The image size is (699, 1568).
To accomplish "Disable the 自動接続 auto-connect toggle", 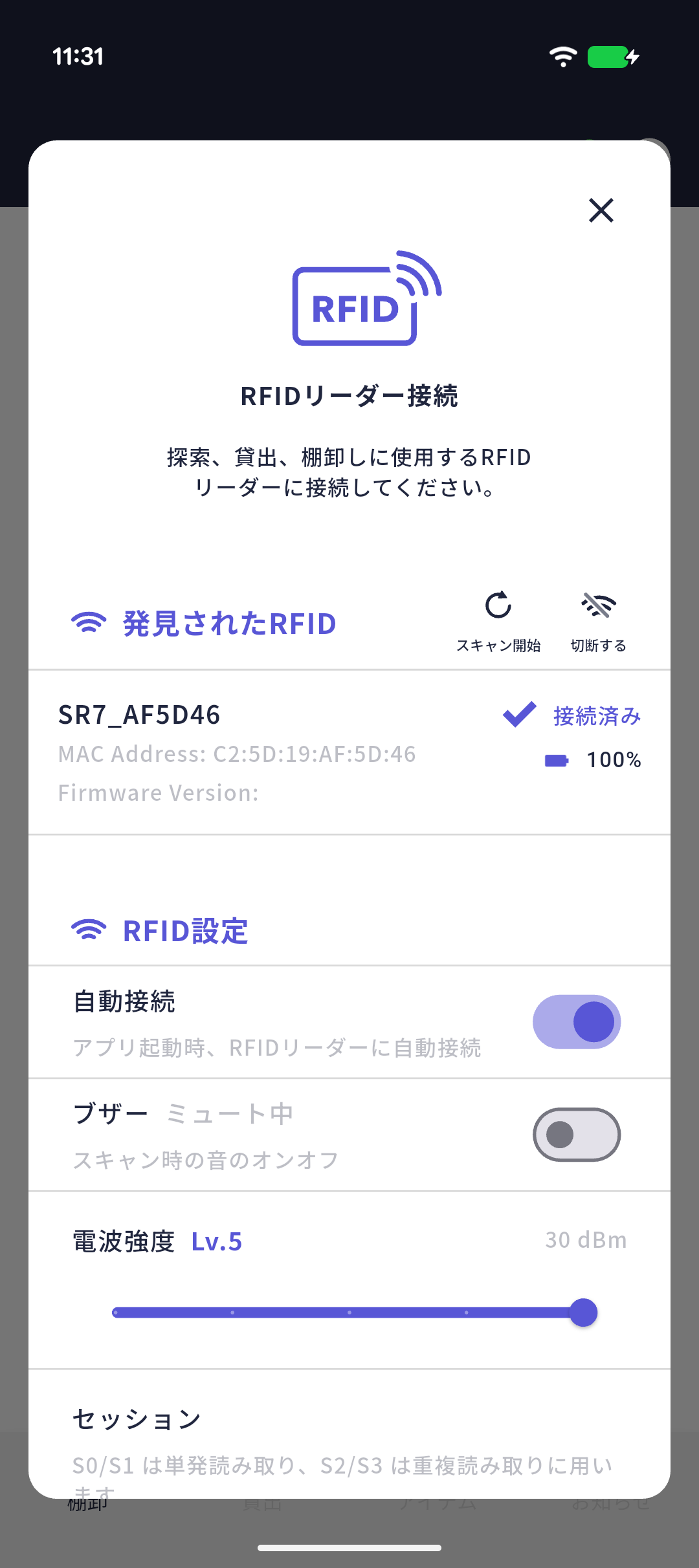I will [x=576, y=1021].
